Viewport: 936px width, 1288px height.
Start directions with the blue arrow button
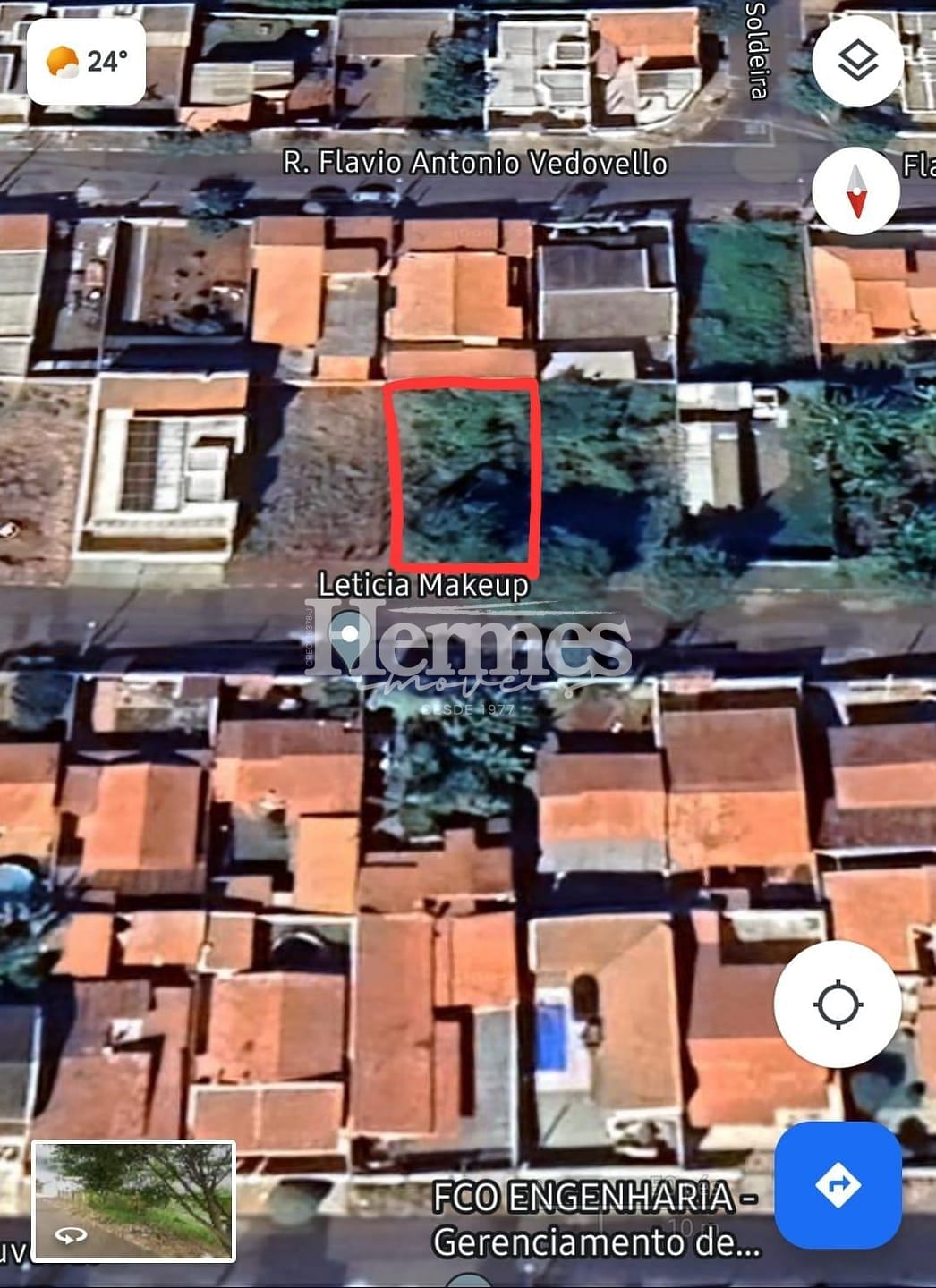(838, 1184)
